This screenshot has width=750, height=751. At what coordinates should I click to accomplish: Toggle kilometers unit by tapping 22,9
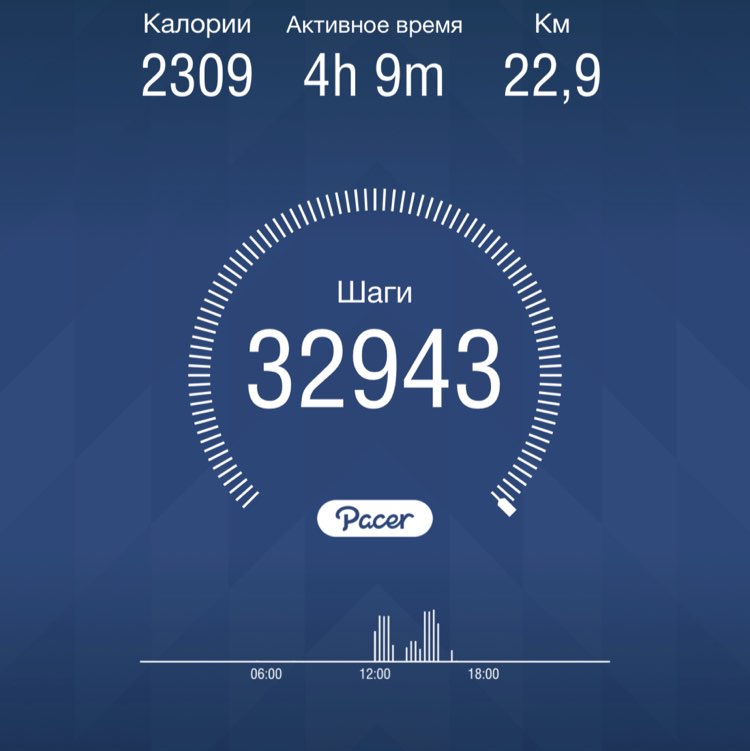tap(555, 75)
